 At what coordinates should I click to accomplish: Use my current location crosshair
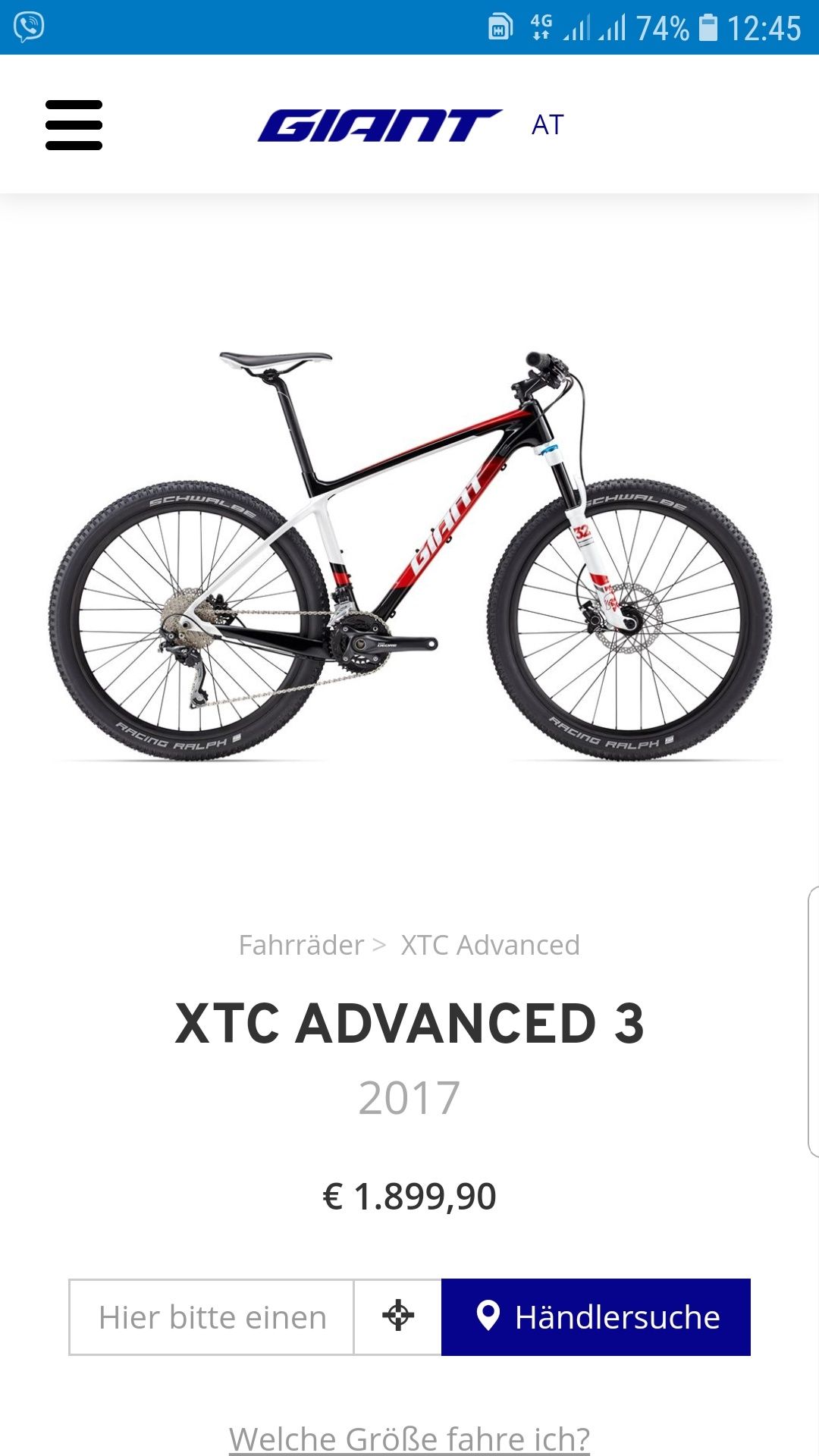click(398, 1317)
